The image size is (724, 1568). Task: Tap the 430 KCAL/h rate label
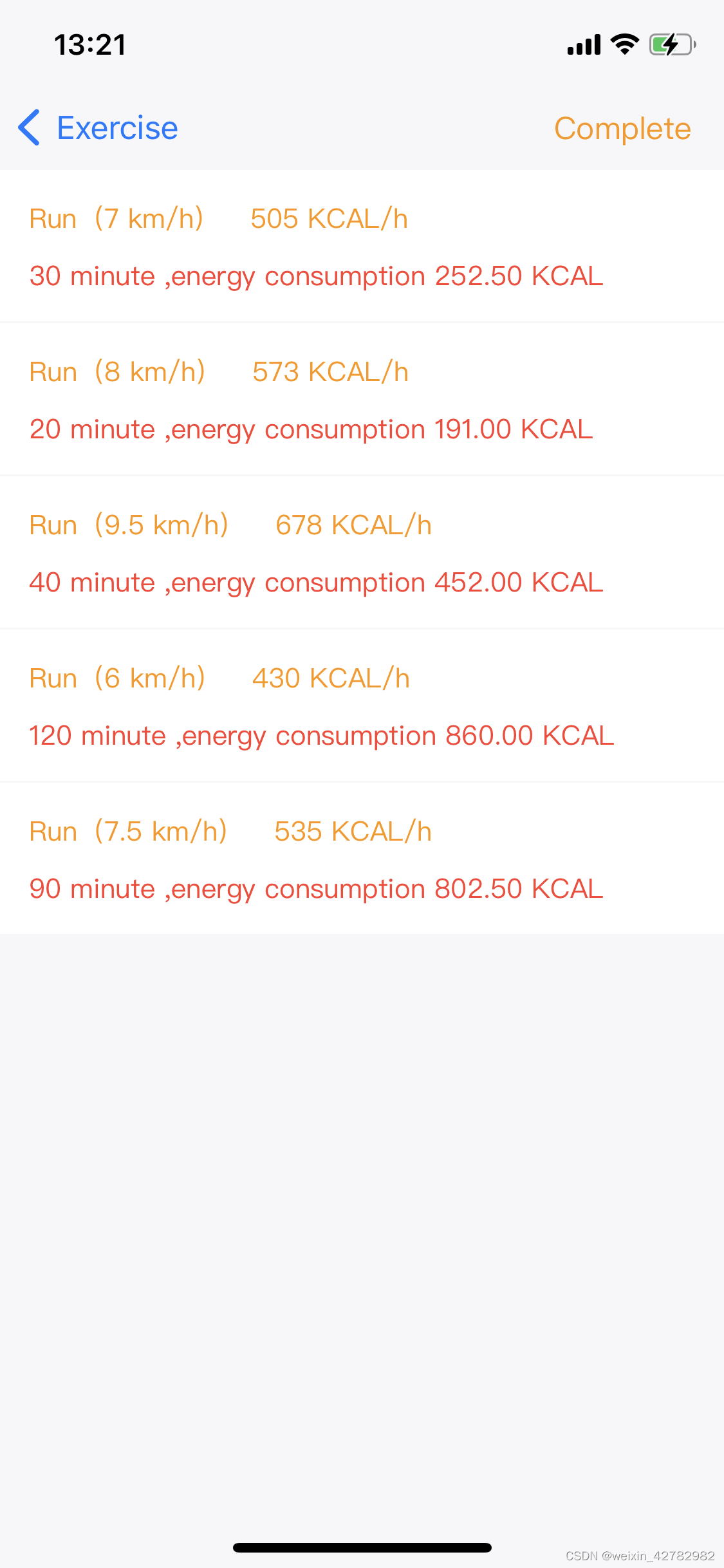(x=331, y=677)
